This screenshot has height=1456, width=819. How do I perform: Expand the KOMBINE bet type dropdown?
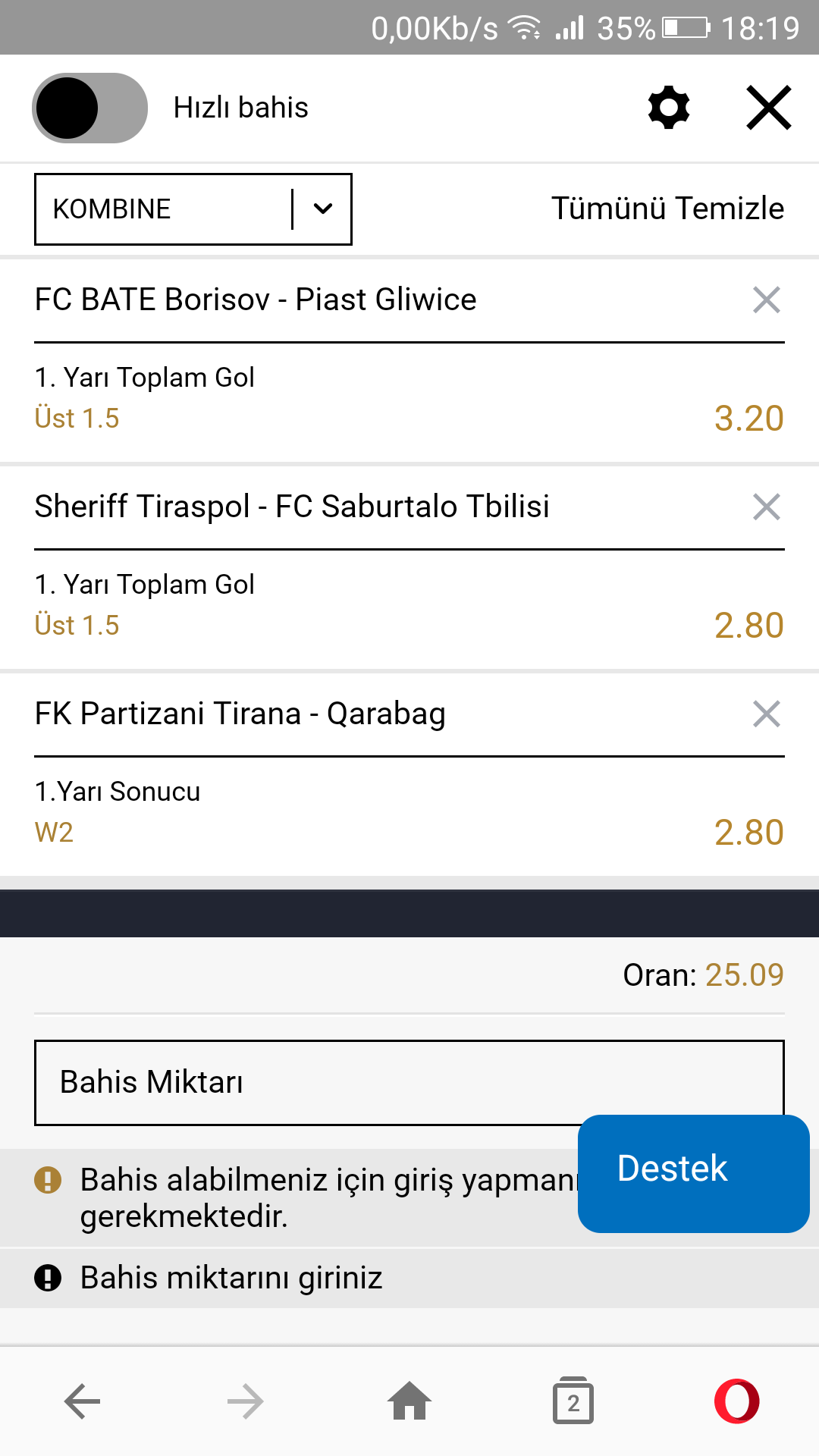pyautogui.click(x=193, y=209)
